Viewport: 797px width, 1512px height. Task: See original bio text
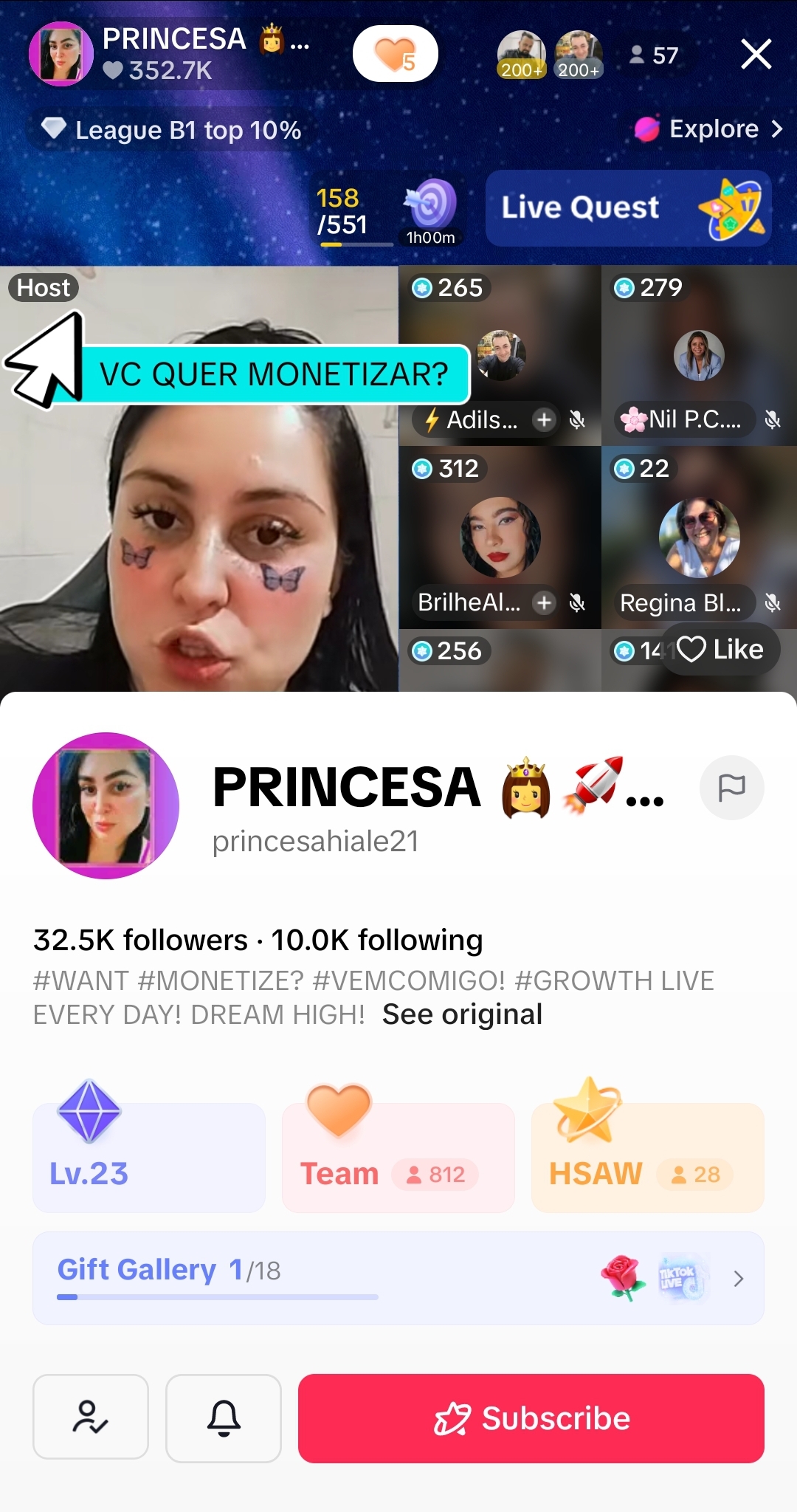[462, 1014]
